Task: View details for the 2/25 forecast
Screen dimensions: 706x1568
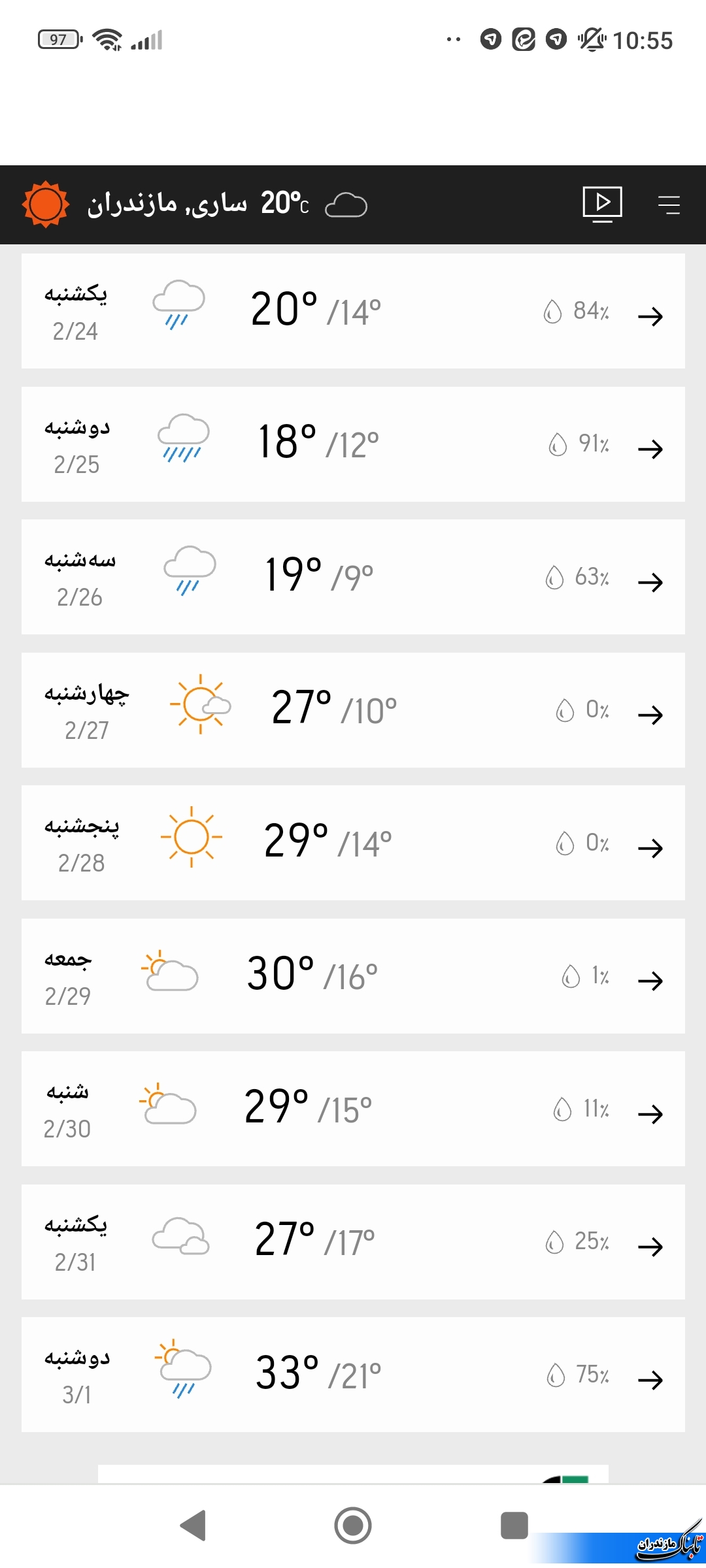Action: (x=353, y=445)
